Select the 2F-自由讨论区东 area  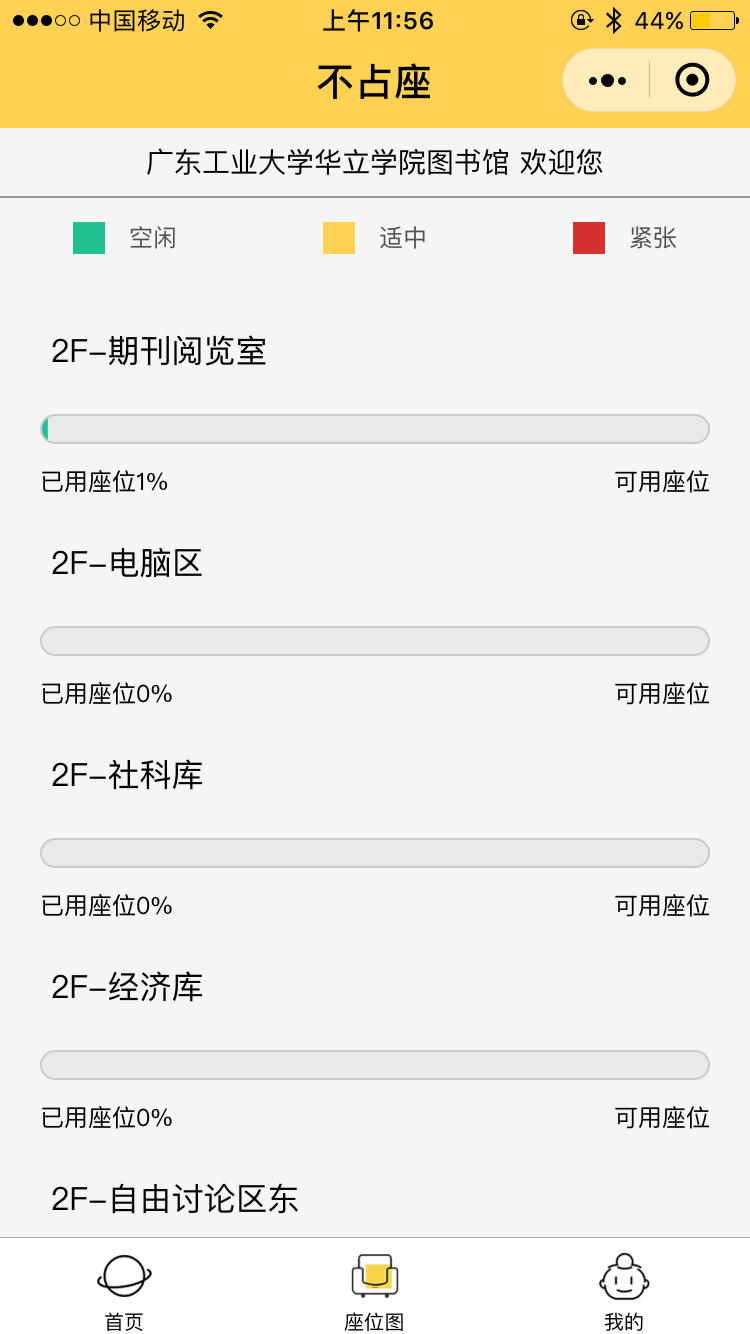tap(175, 1199)
